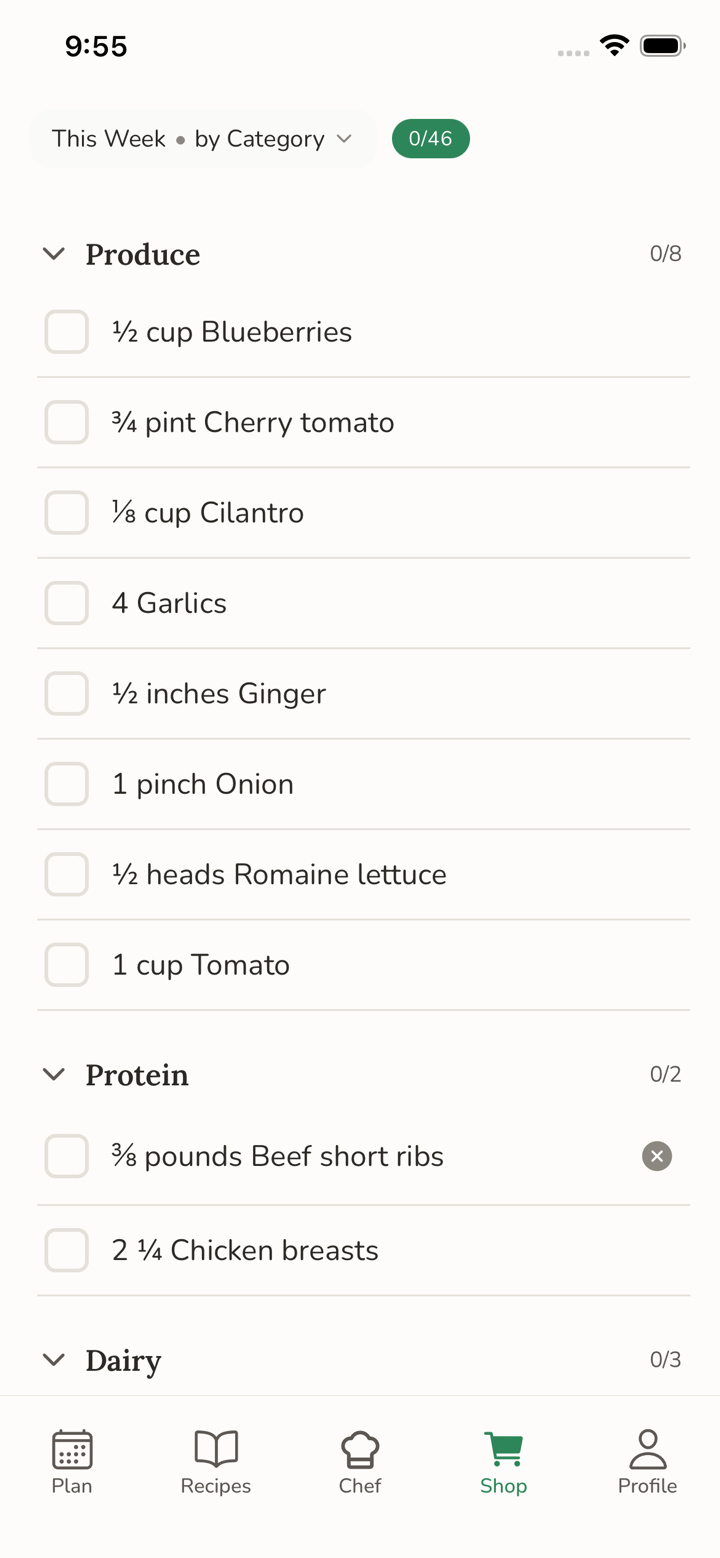
Task: Check off the Blueberries item
Action: [x=66, y=331]
